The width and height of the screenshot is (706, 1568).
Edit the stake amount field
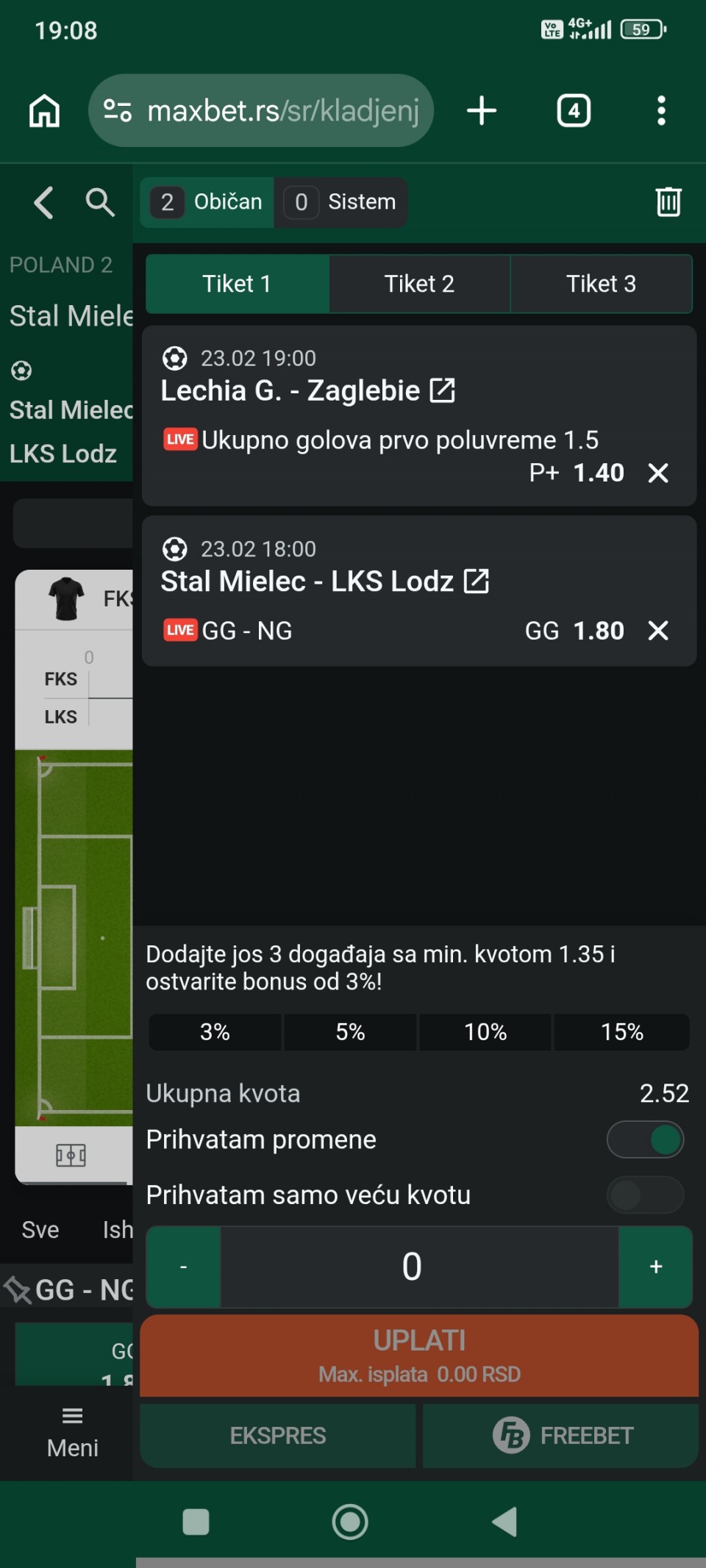point(419,1267)
